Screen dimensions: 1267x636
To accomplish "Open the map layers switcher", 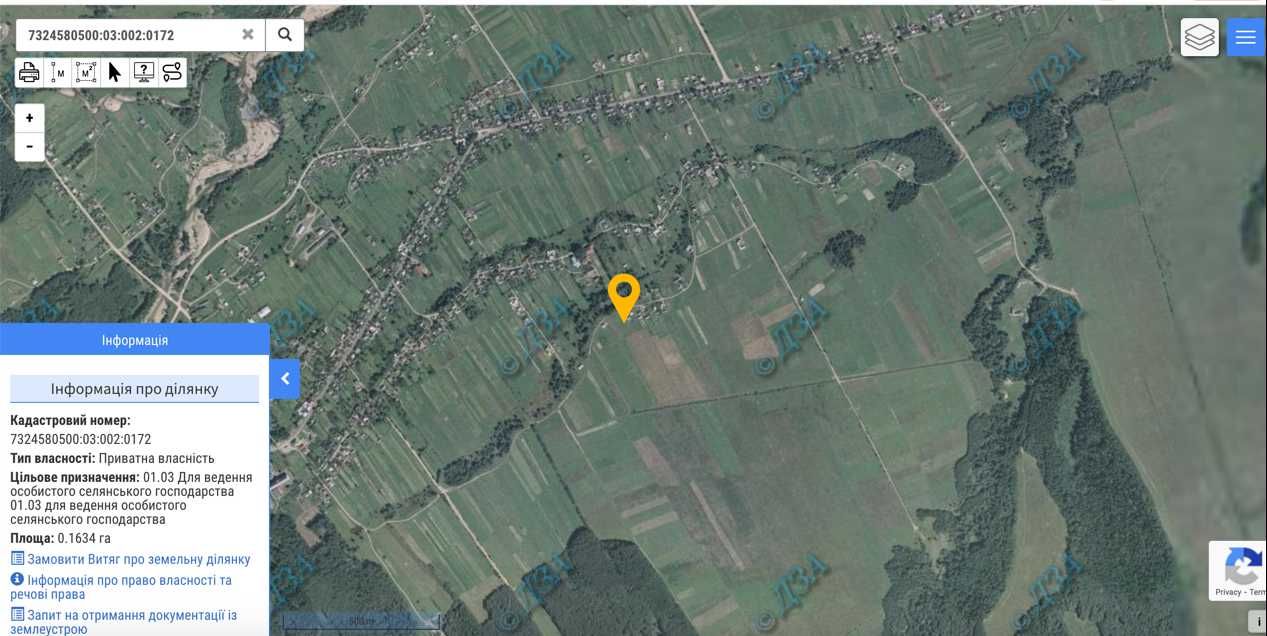I will 1199,37.
